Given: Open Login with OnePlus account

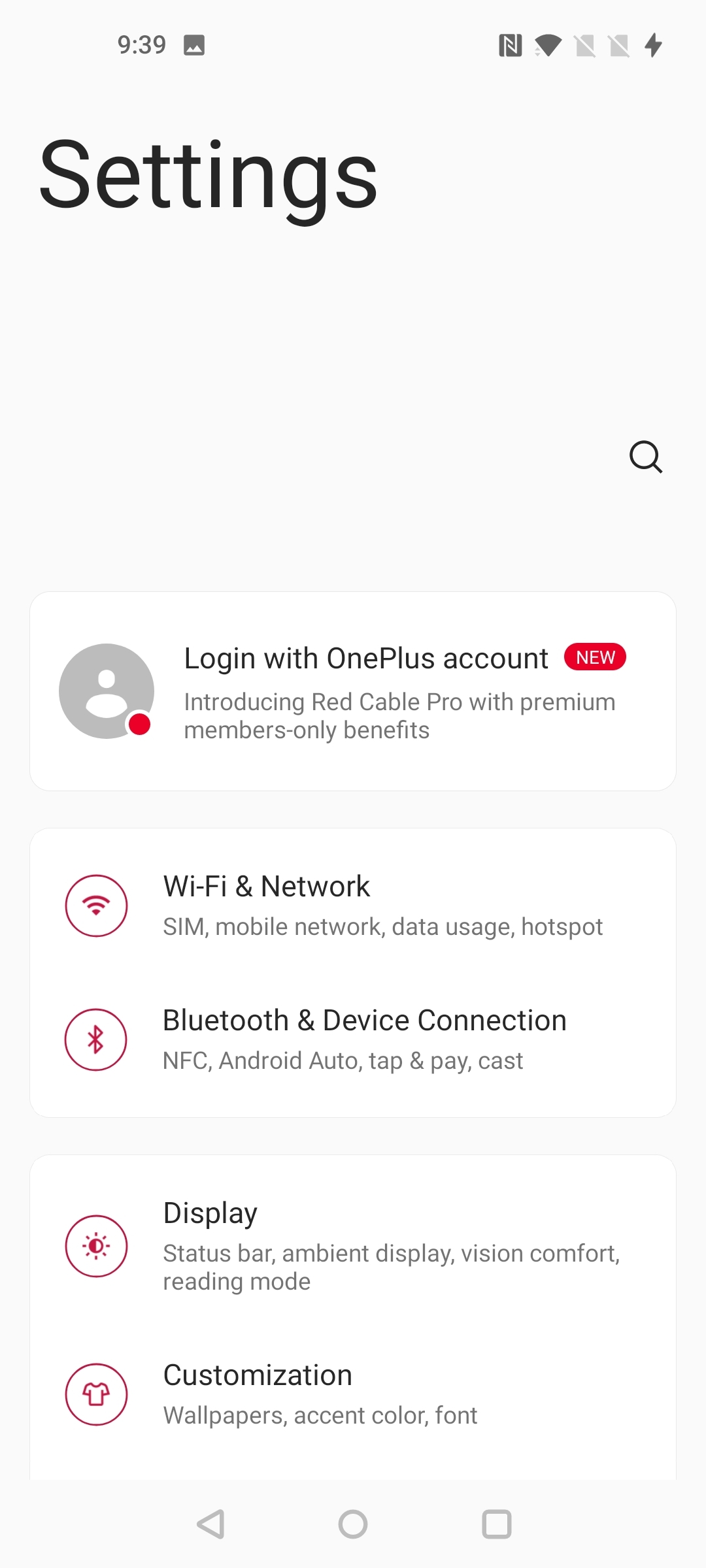Looking at the screenshot, I should click(365, 658).
